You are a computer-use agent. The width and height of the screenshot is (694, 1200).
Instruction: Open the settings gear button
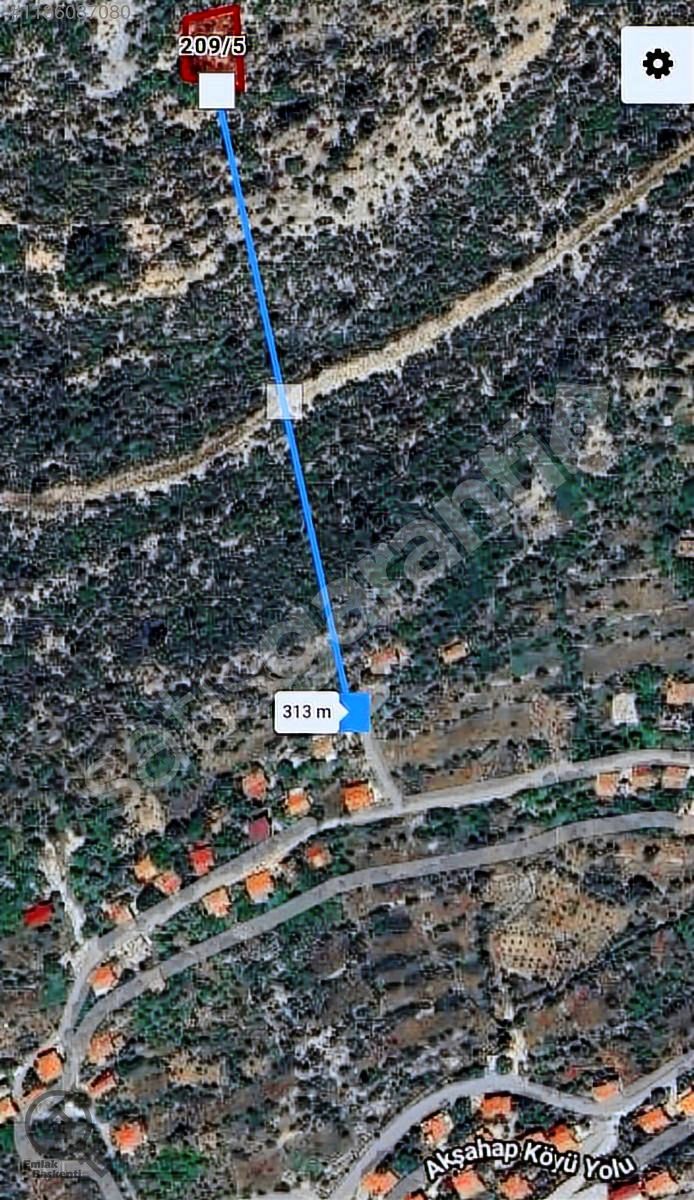tap(657, 64)
